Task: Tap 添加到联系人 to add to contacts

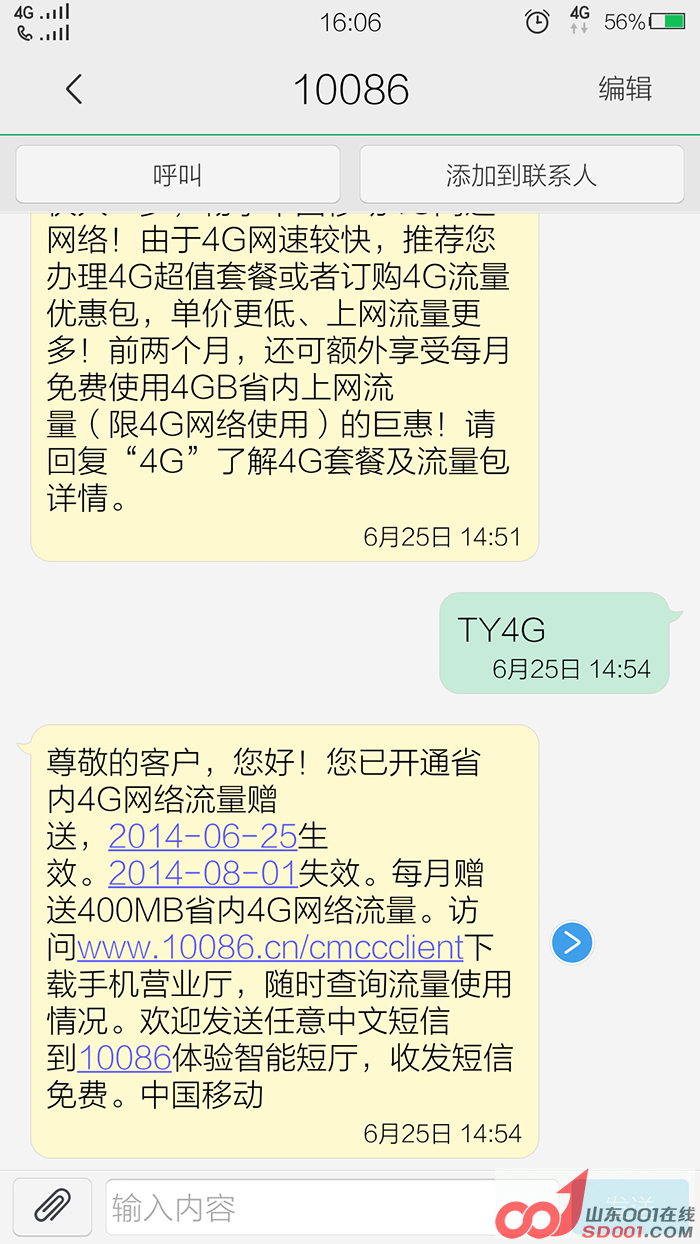Action: tap(521, 176)
